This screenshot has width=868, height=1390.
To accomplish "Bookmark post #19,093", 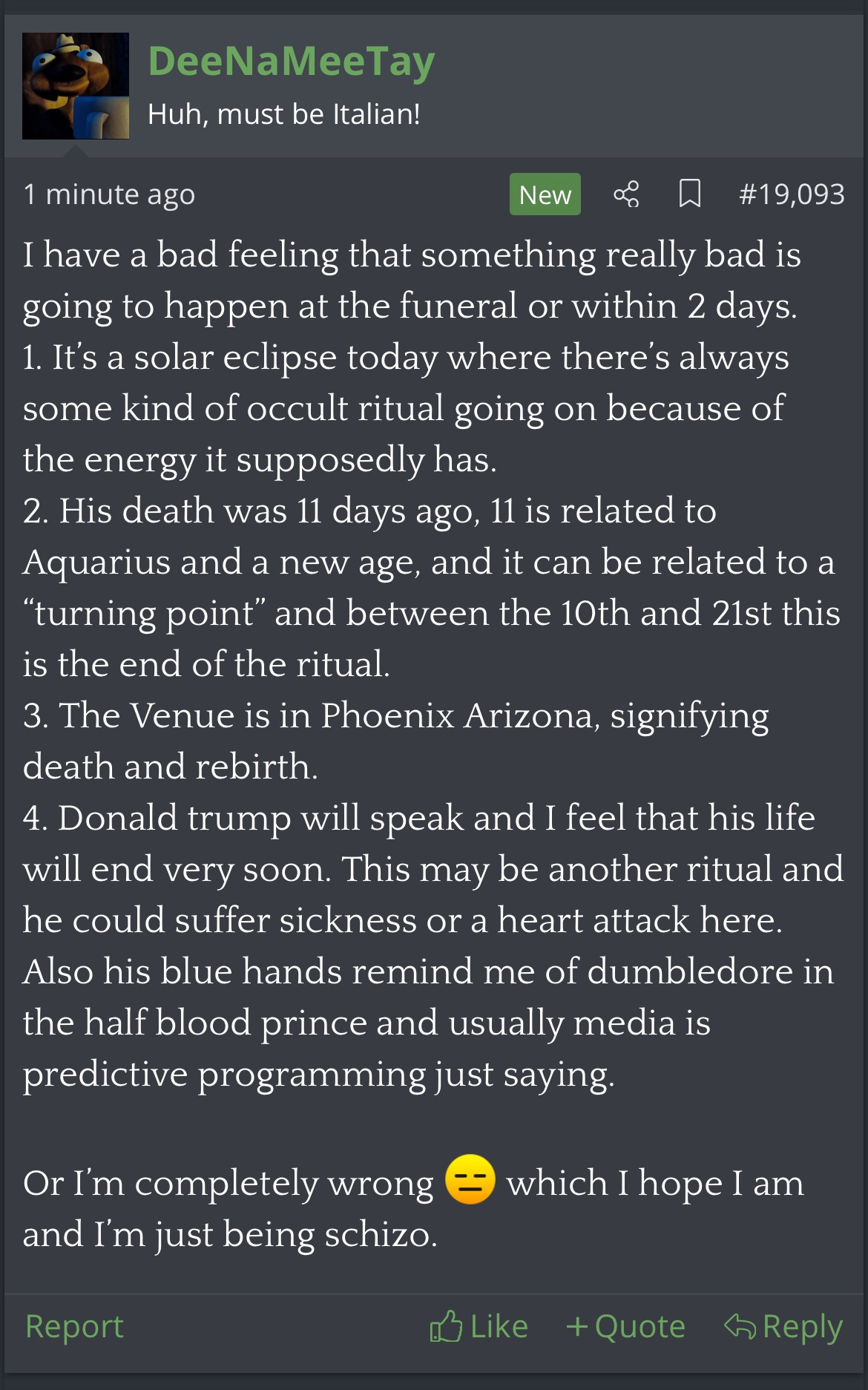I will pos(690,194).
